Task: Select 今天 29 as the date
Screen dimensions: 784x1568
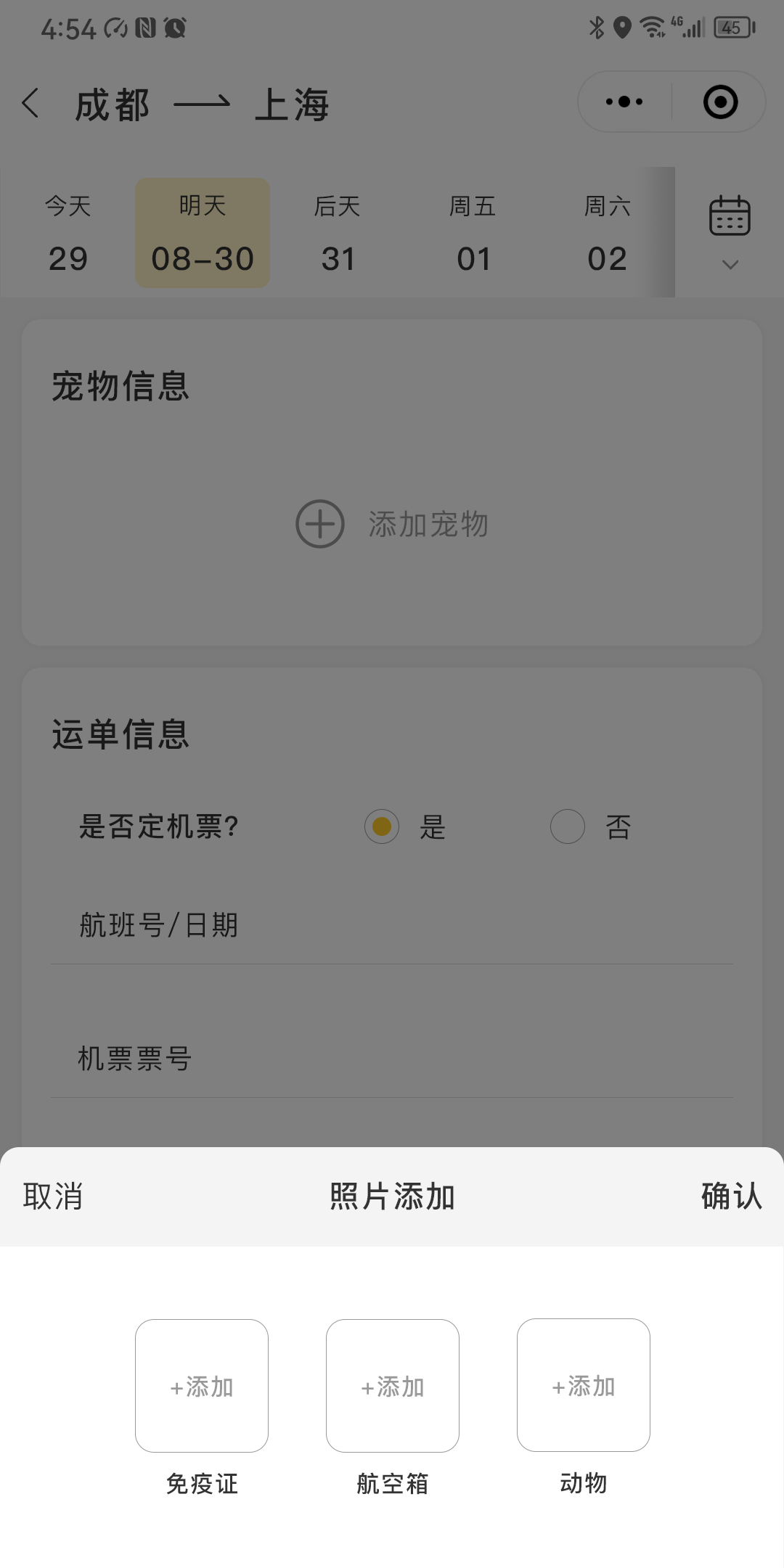Action: pyautogui.click(x=68, y=233)
